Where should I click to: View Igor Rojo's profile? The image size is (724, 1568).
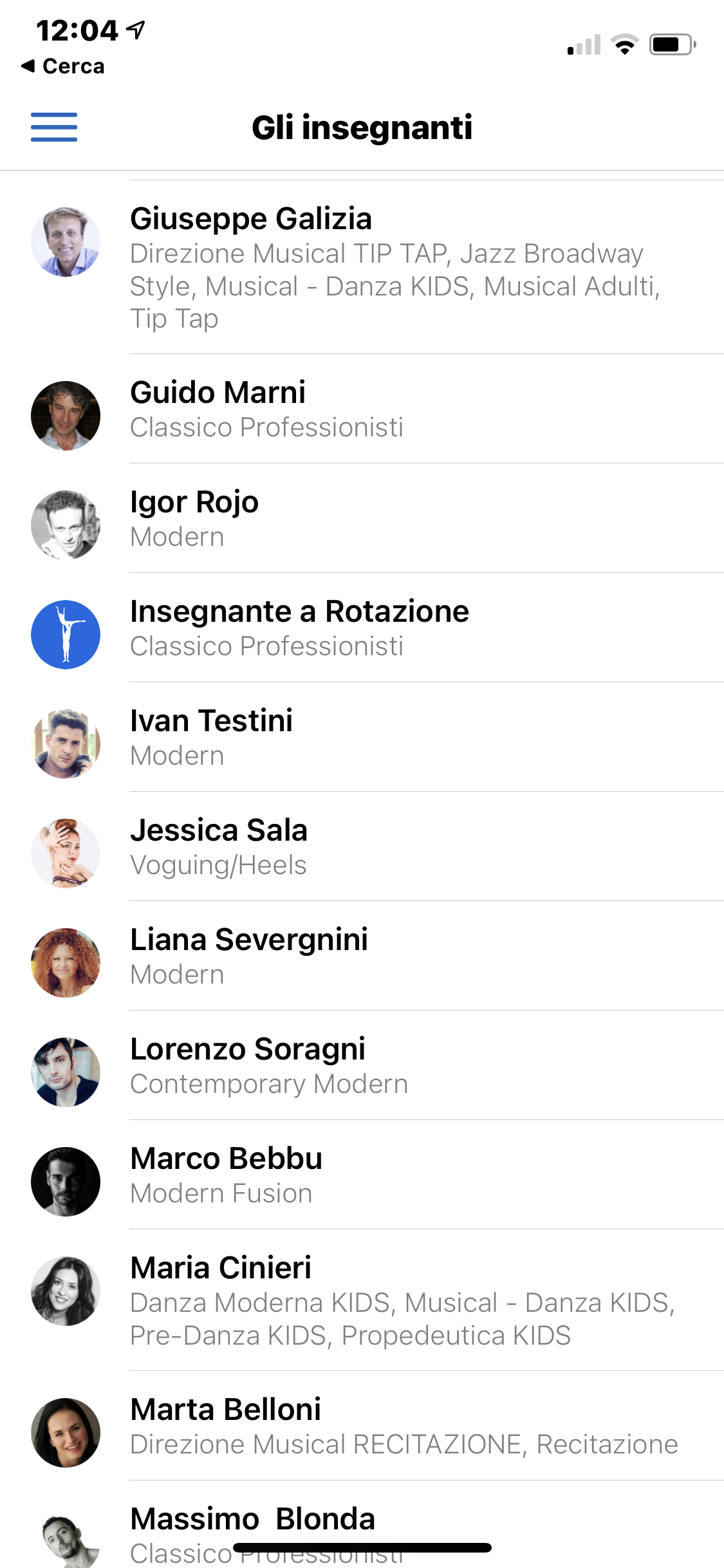(362, 518)
